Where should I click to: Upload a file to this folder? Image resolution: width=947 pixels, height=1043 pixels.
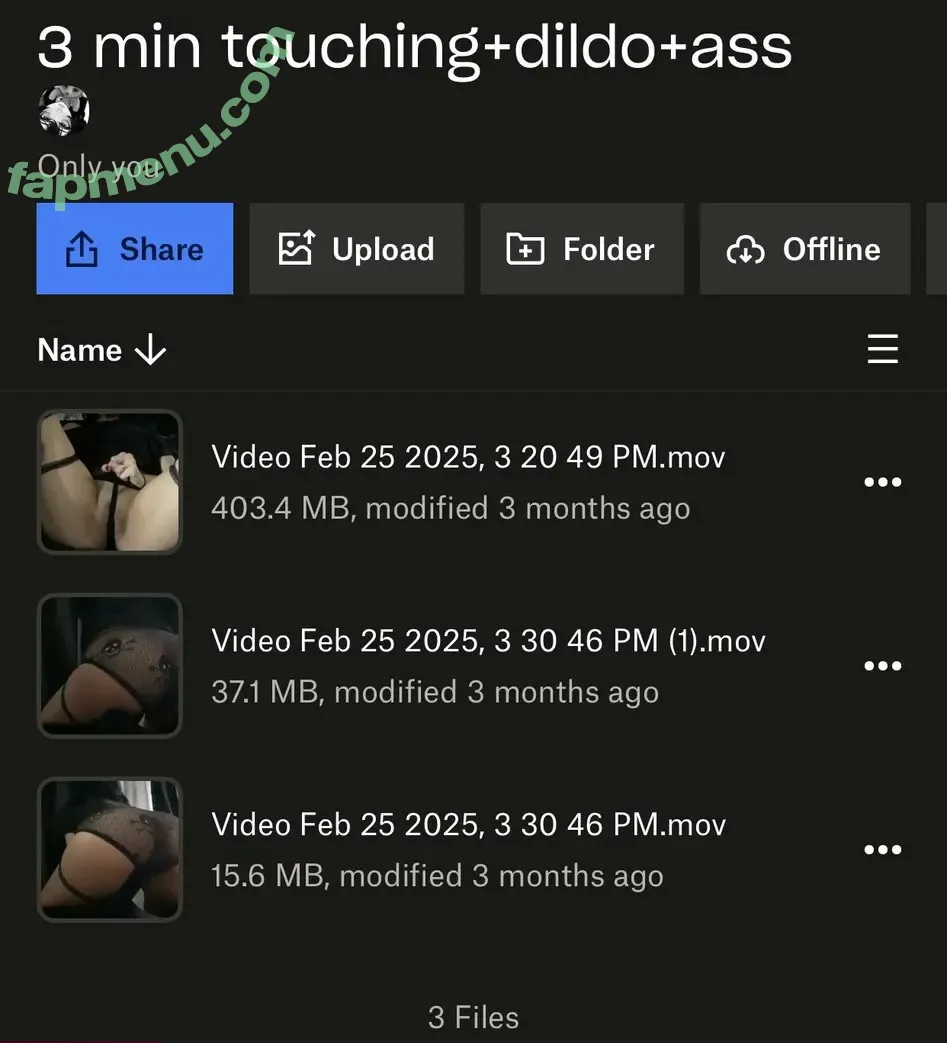357,249
